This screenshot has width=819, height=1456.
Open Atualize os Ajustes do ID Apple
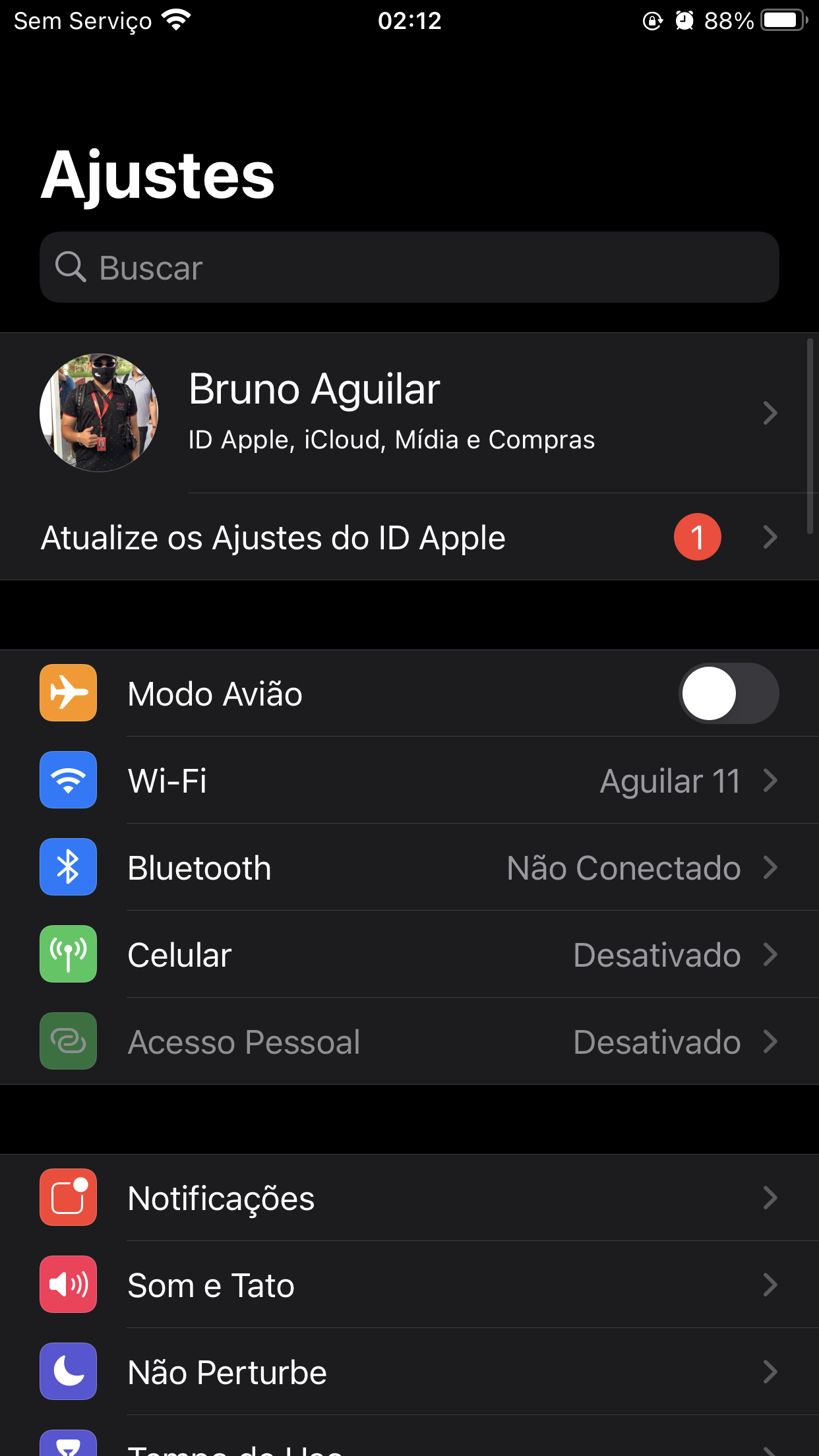(409, 537)
